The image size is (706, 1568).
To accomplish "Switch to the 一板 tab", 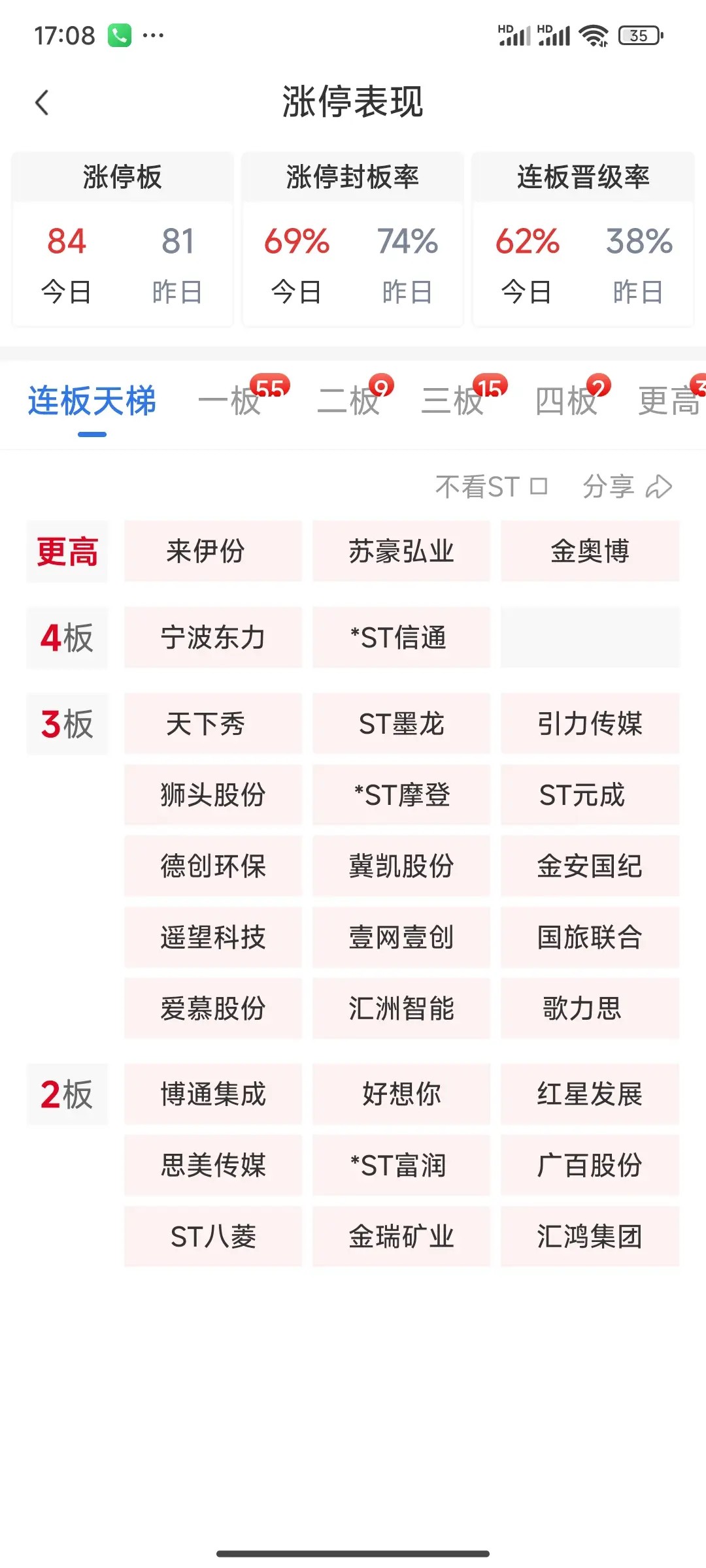I will click(x=230, y=400).
